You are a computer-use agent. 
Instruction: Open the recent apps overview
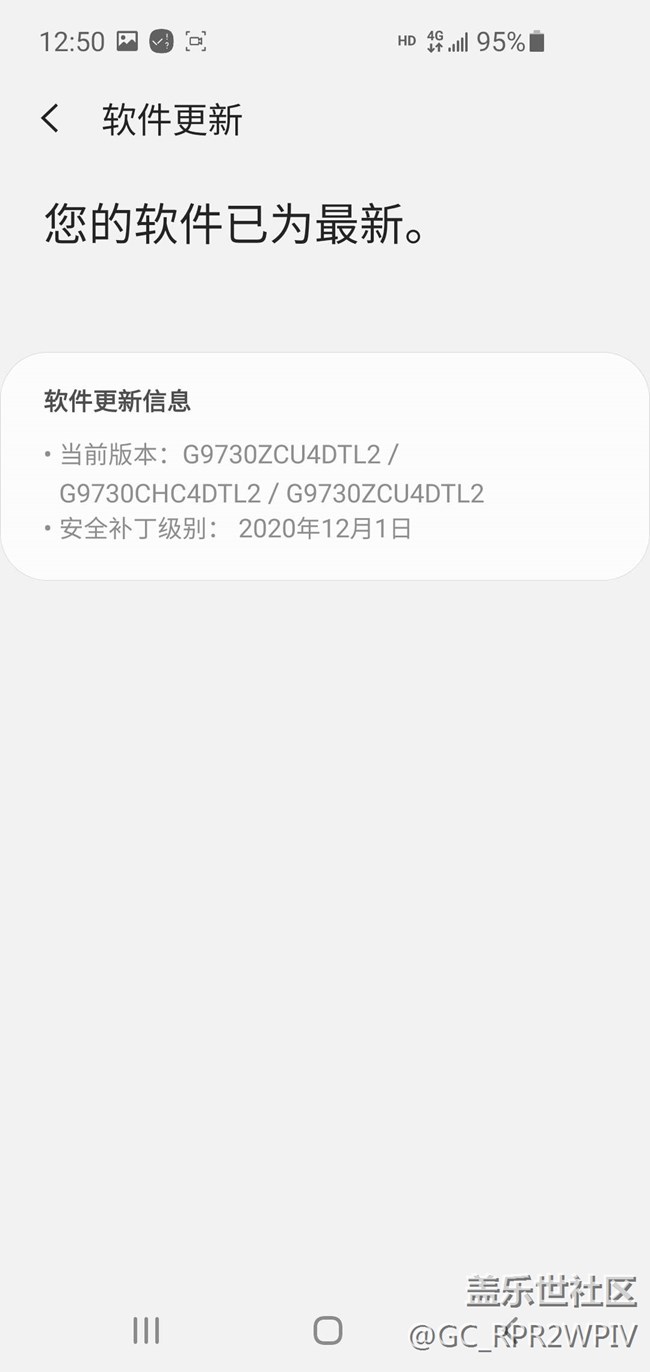[146, 1329]
